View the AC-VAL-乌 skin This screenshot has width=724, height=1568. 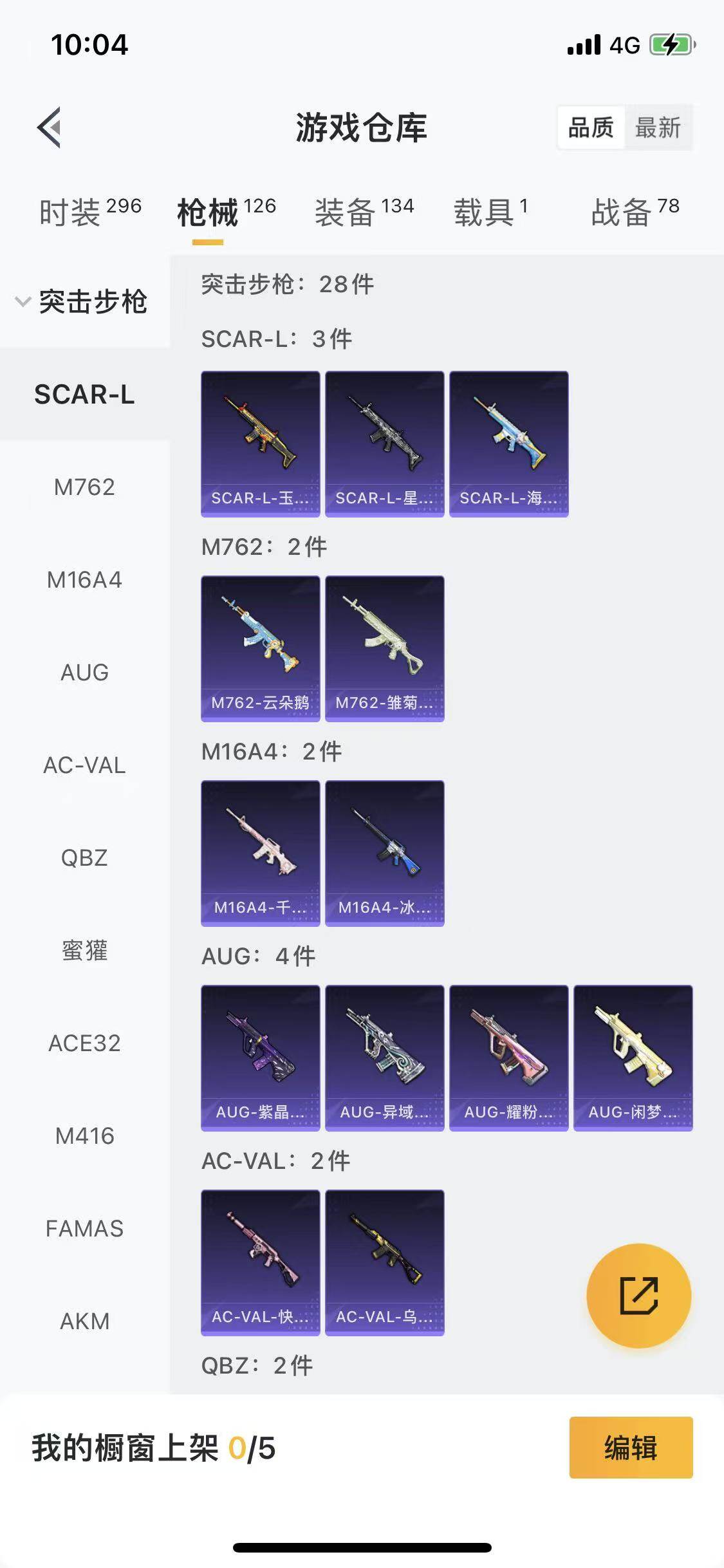[x=384, y=1262]
